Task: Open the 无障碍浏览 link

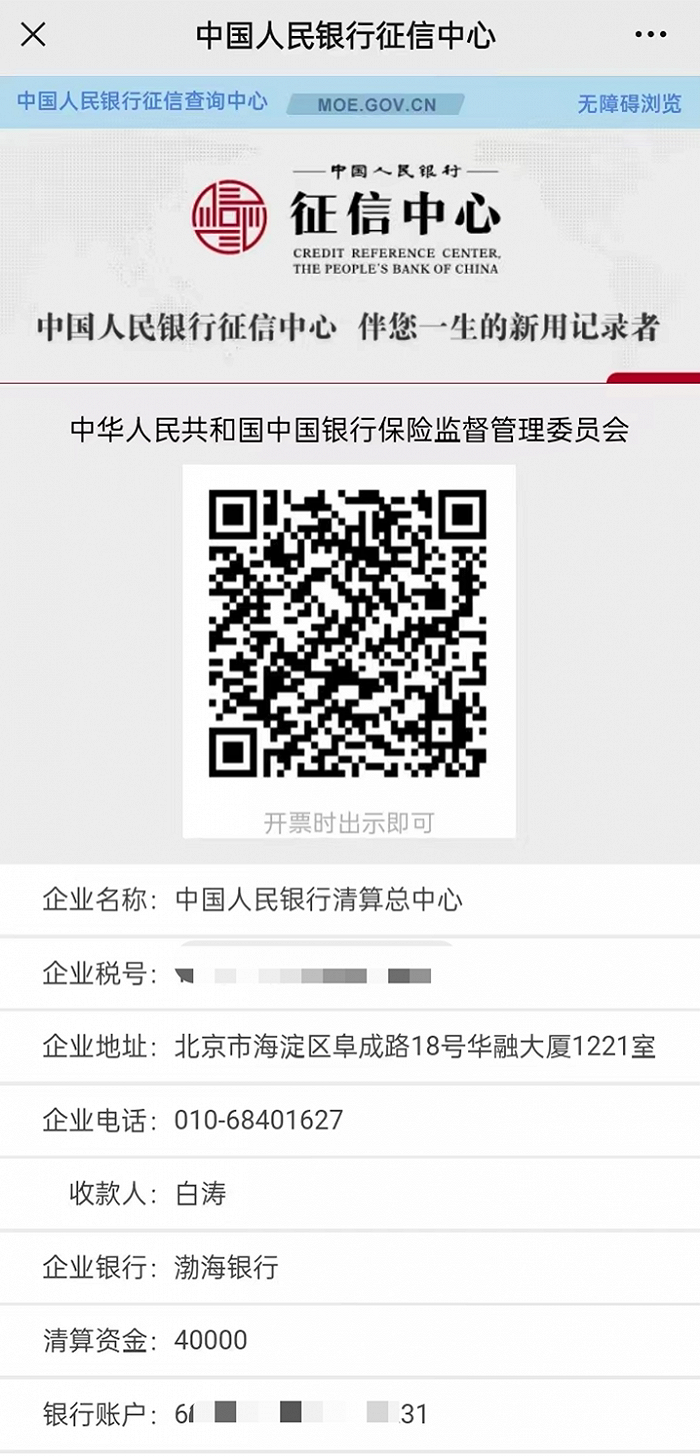Action: tap(629, 103)
